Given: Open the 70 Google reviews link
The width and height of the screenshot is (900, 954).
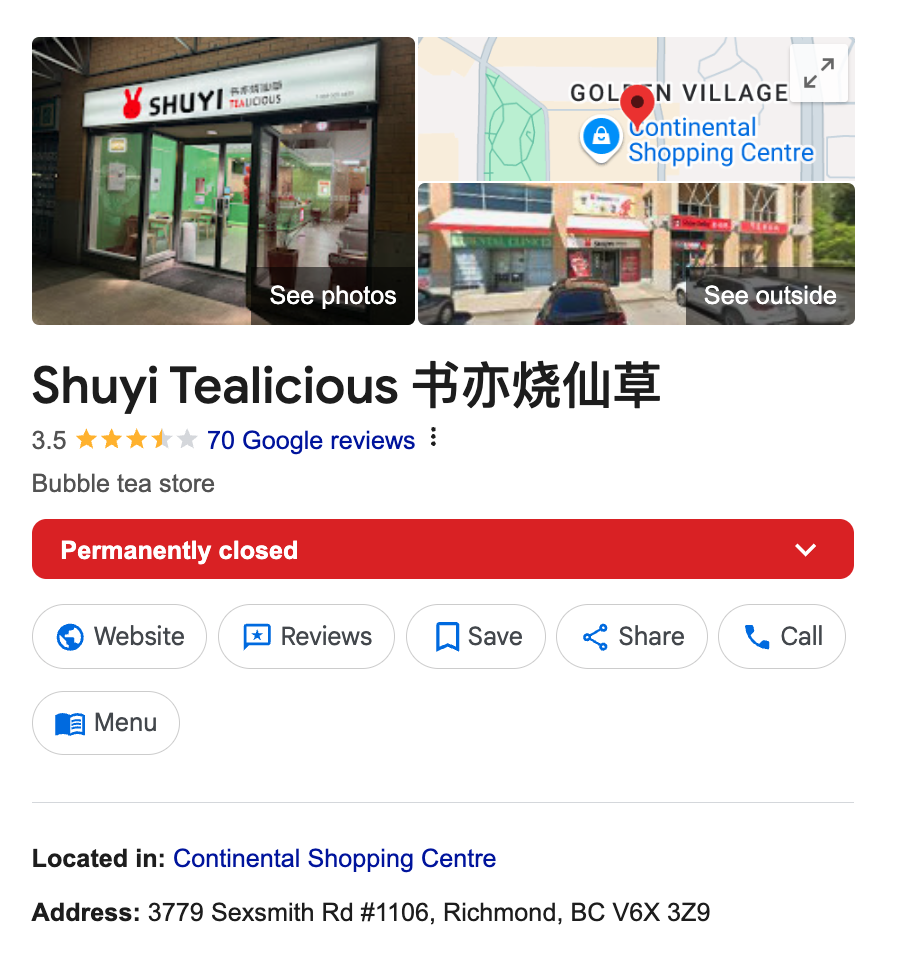Looking at the screenshot, I should coord(310,441).
